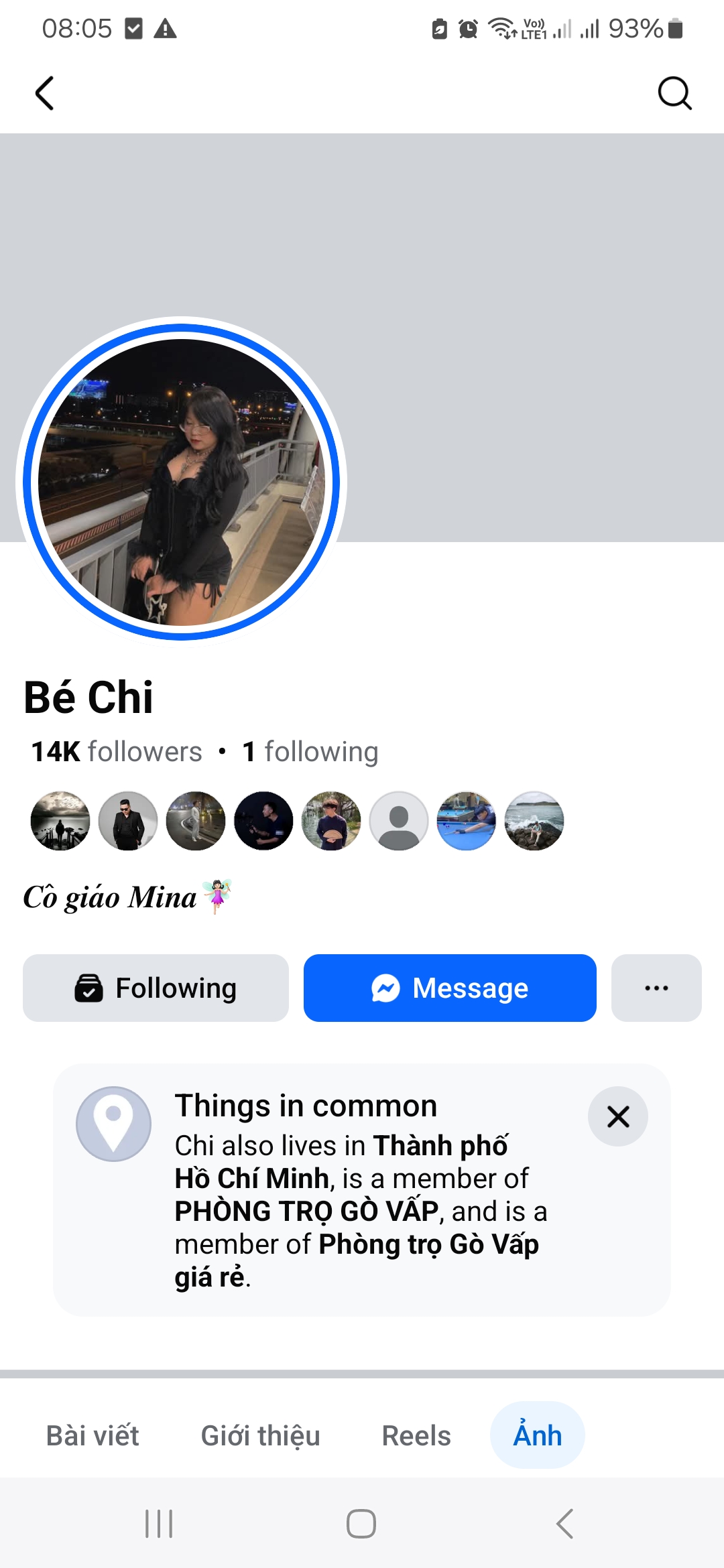This screenshot has width=724, height=1568.
Task: Toggle notifications via the three-dot options
Action: [656, 987]
